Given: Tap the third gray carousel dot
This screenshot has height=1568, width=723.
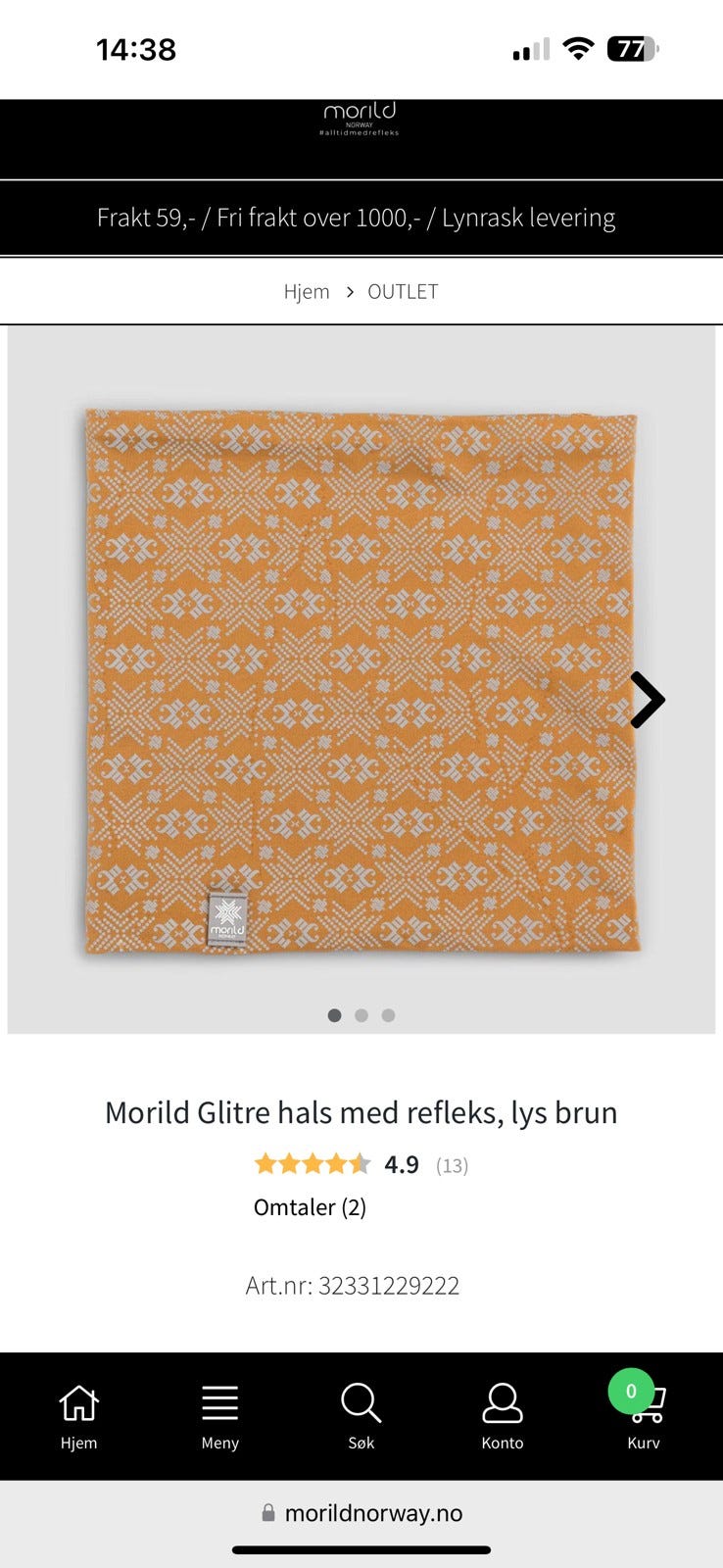Looking at the screenshot, I should pyautogui.click(x=389, y=1015).
